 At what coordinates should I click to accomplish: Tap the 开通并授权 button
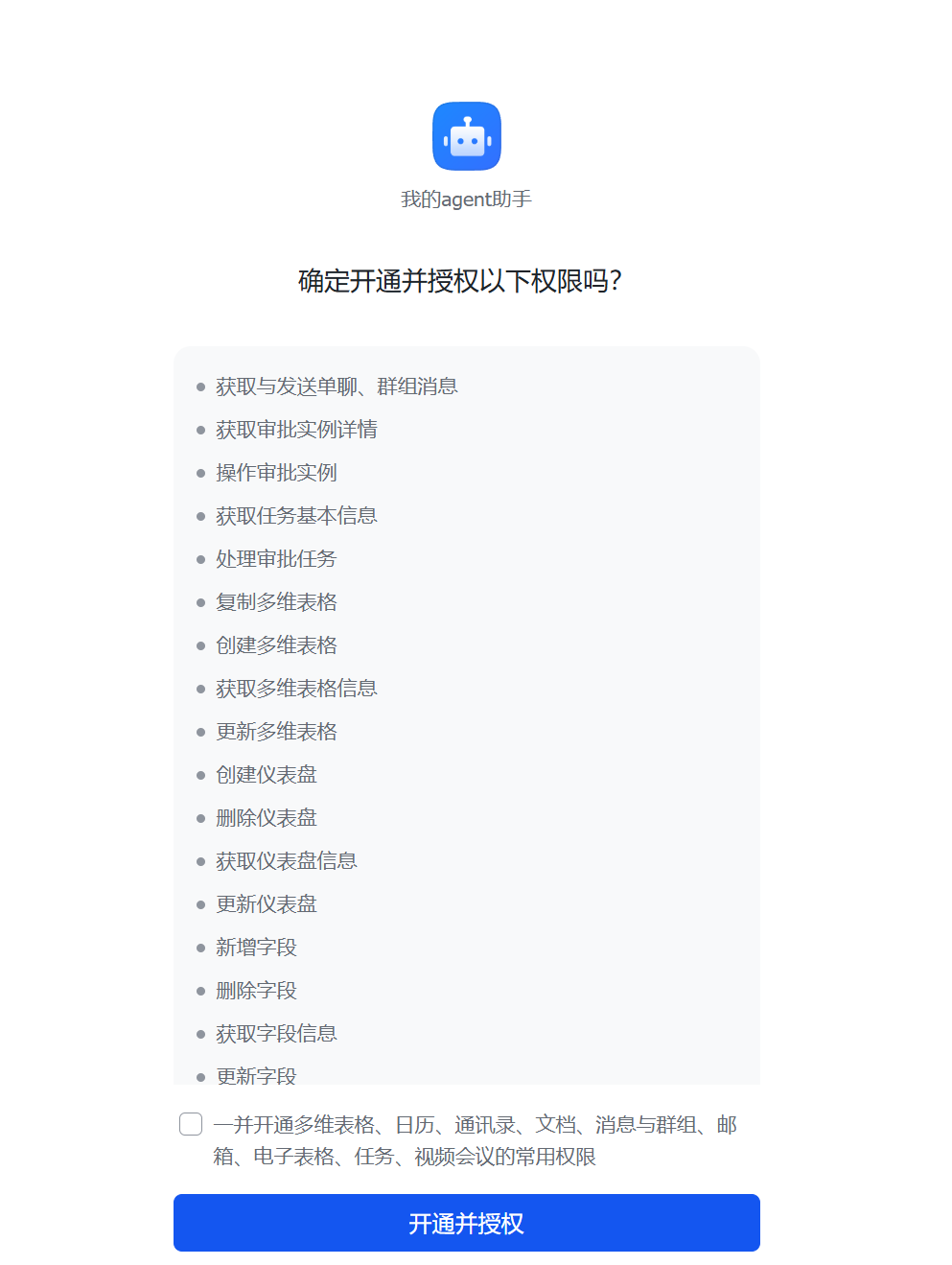tap(466, 1223)
